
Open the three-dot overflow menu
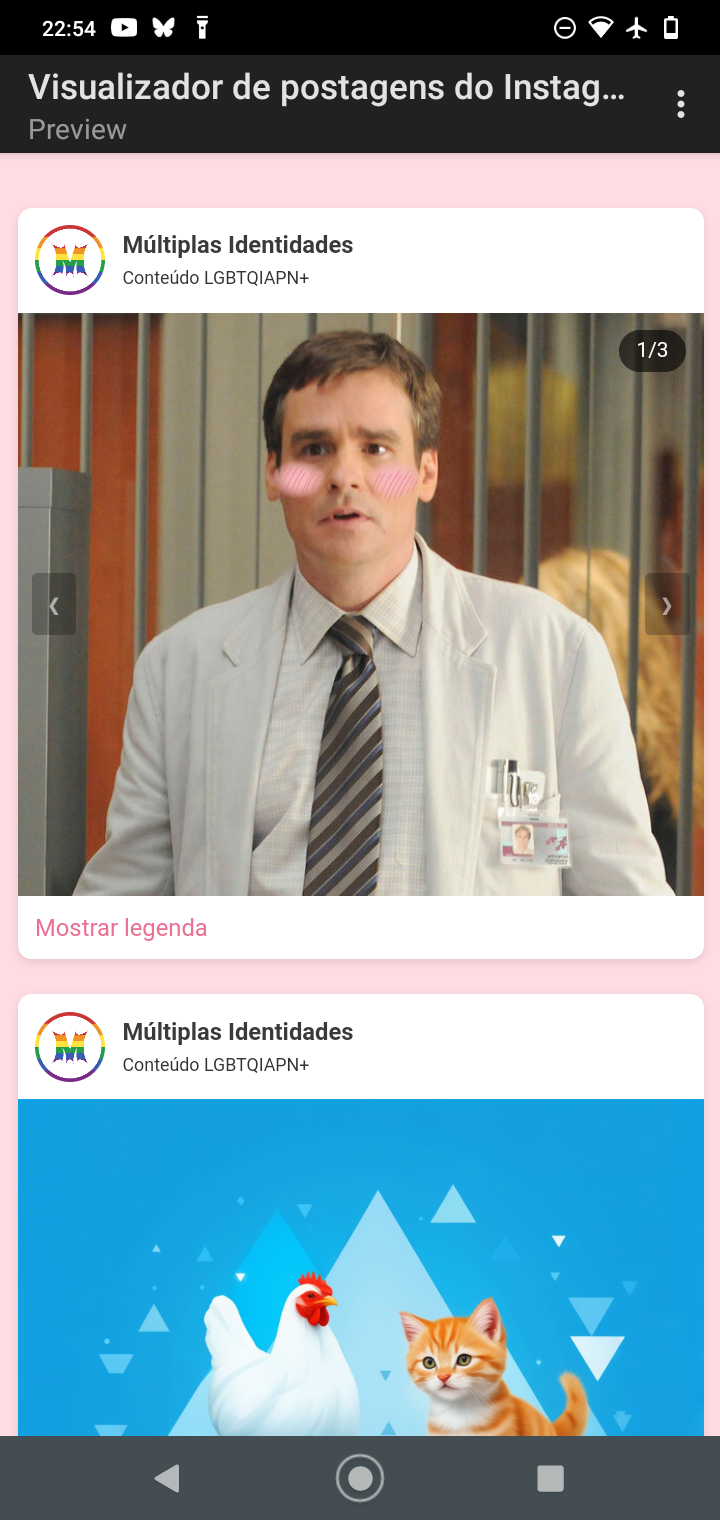[681, 104]
